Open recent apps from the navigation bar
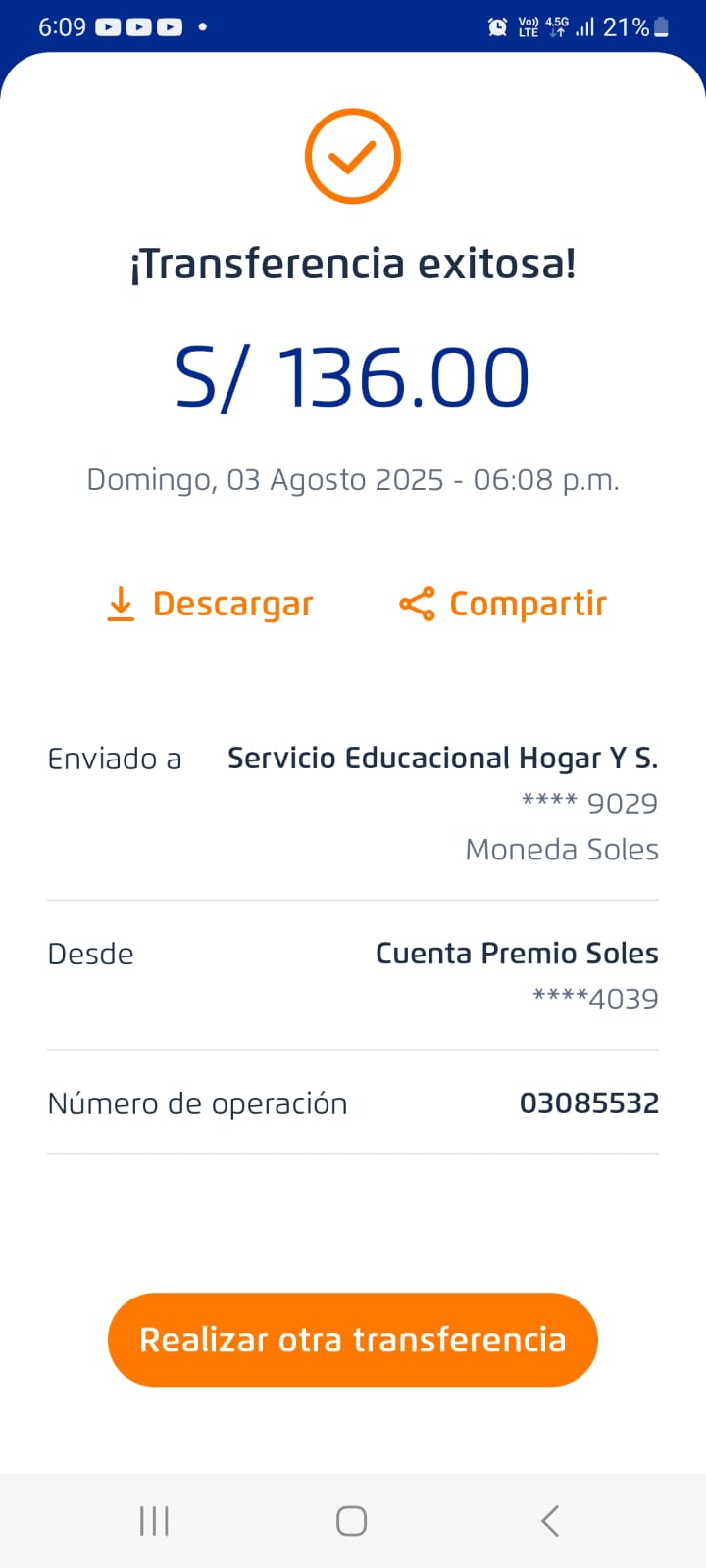The image size is (706, 1568). (x=155, y=1521)
